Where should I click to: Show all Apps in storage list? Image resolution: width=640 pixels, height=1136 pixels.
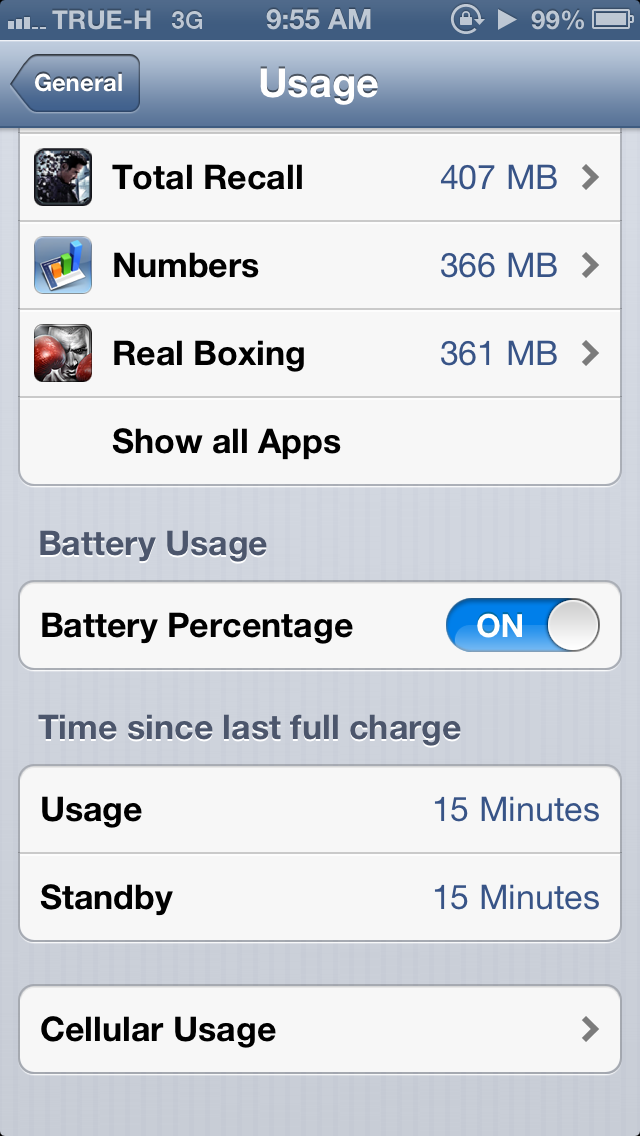tap(320, 441)
